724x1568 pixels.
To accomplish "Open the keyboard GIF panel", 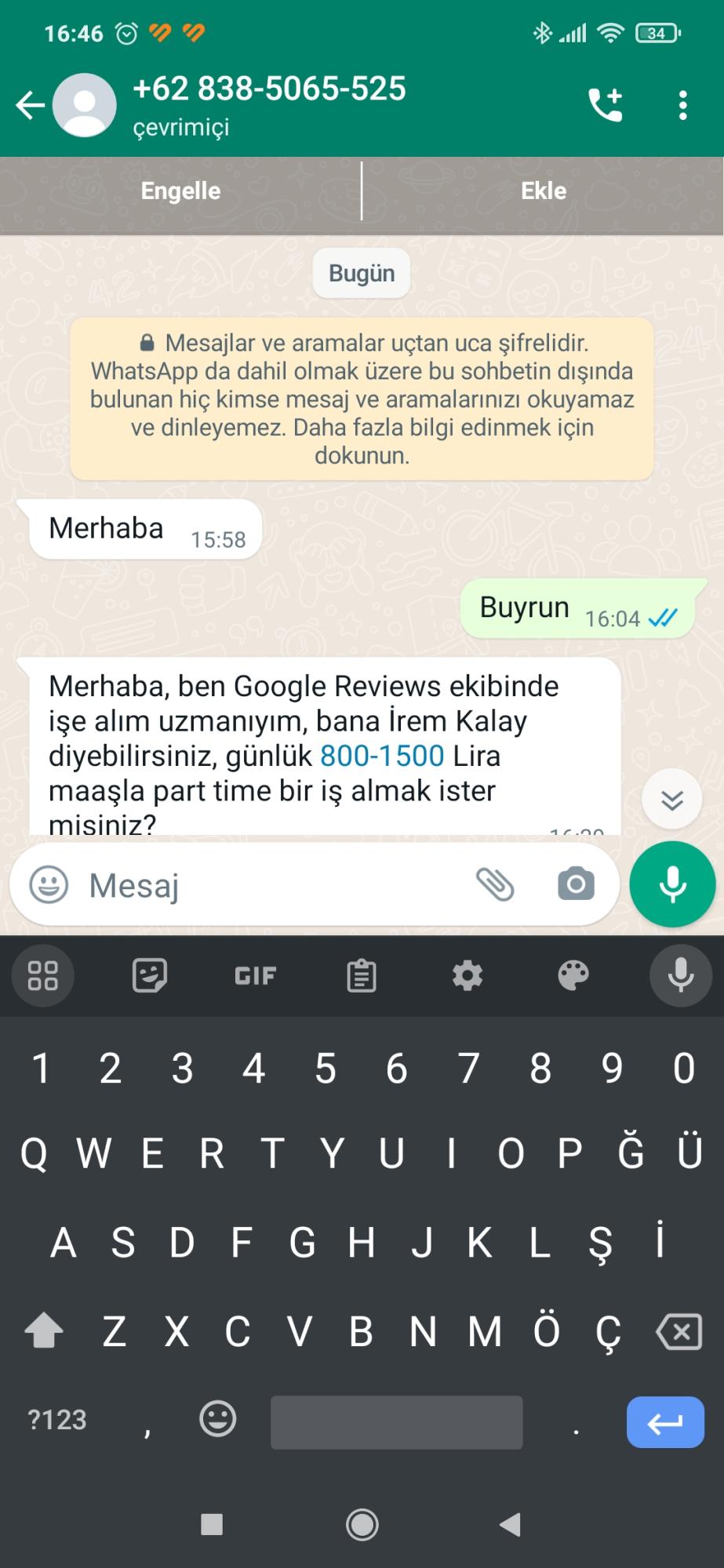I will [x=255, y=976].
